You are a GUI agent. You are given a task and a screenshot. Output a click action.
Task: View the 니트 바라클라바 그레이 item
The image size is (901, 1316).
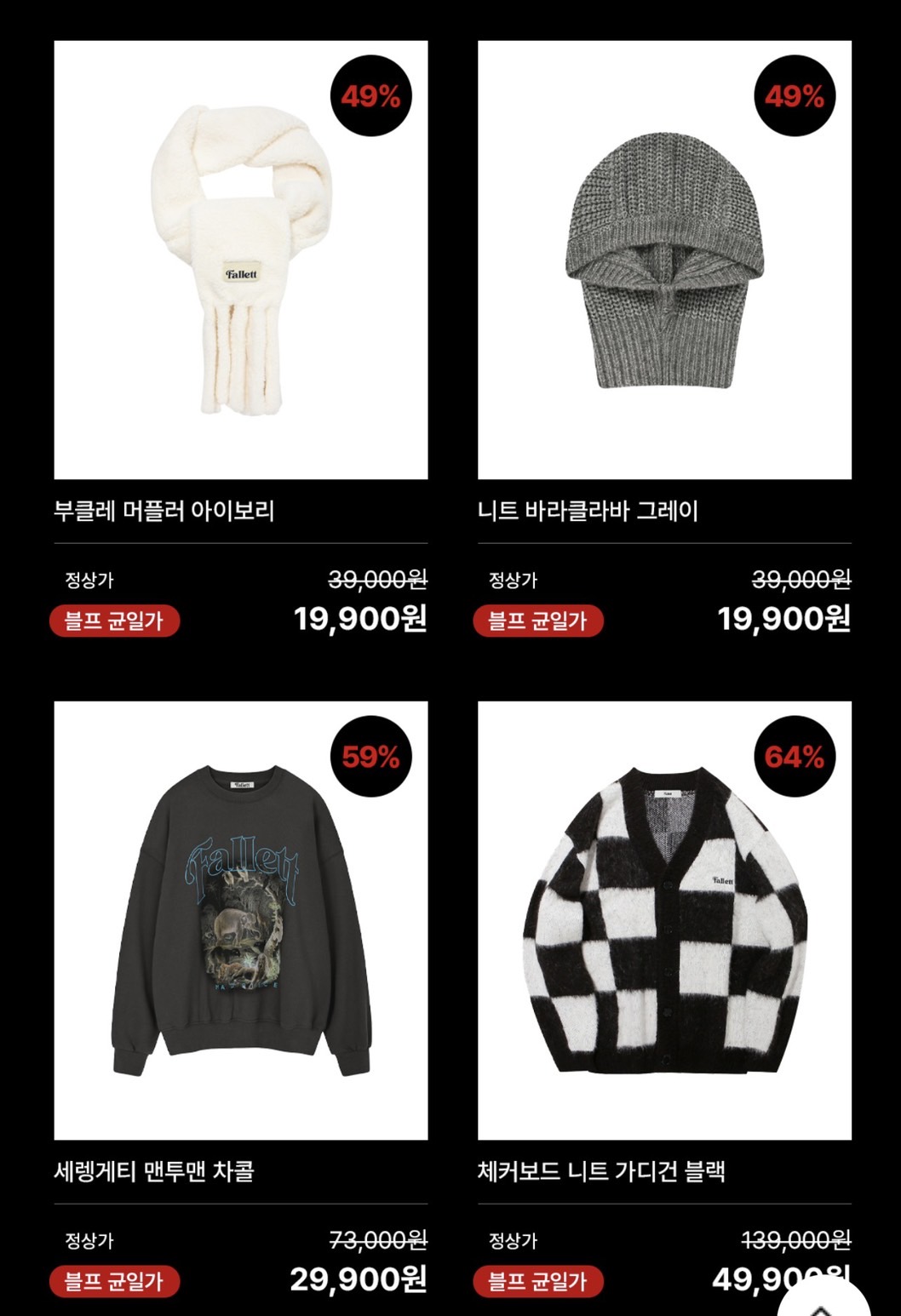(x=664, y=260)
